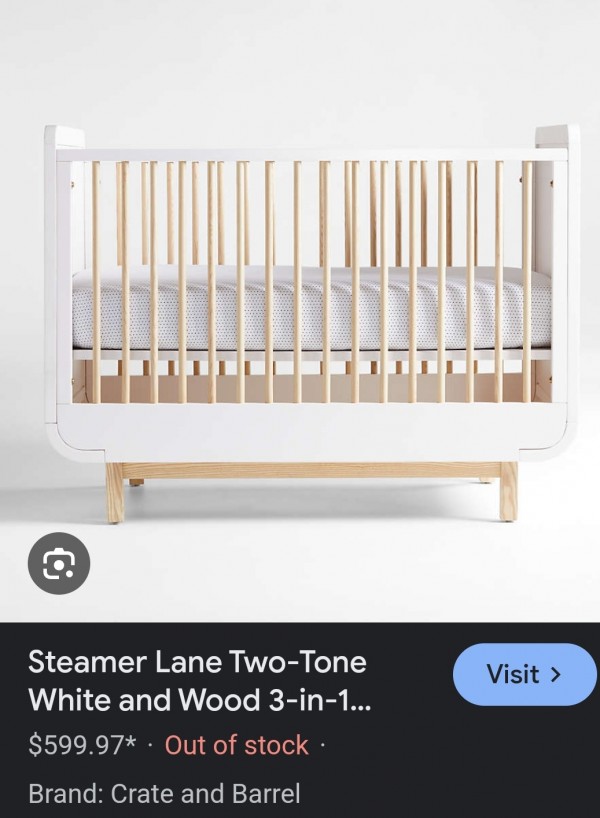The width and height of the screenshot is (600, 818).
Task: Visit the Crate and Barrel product page
Action: click(x=524, y=675)
